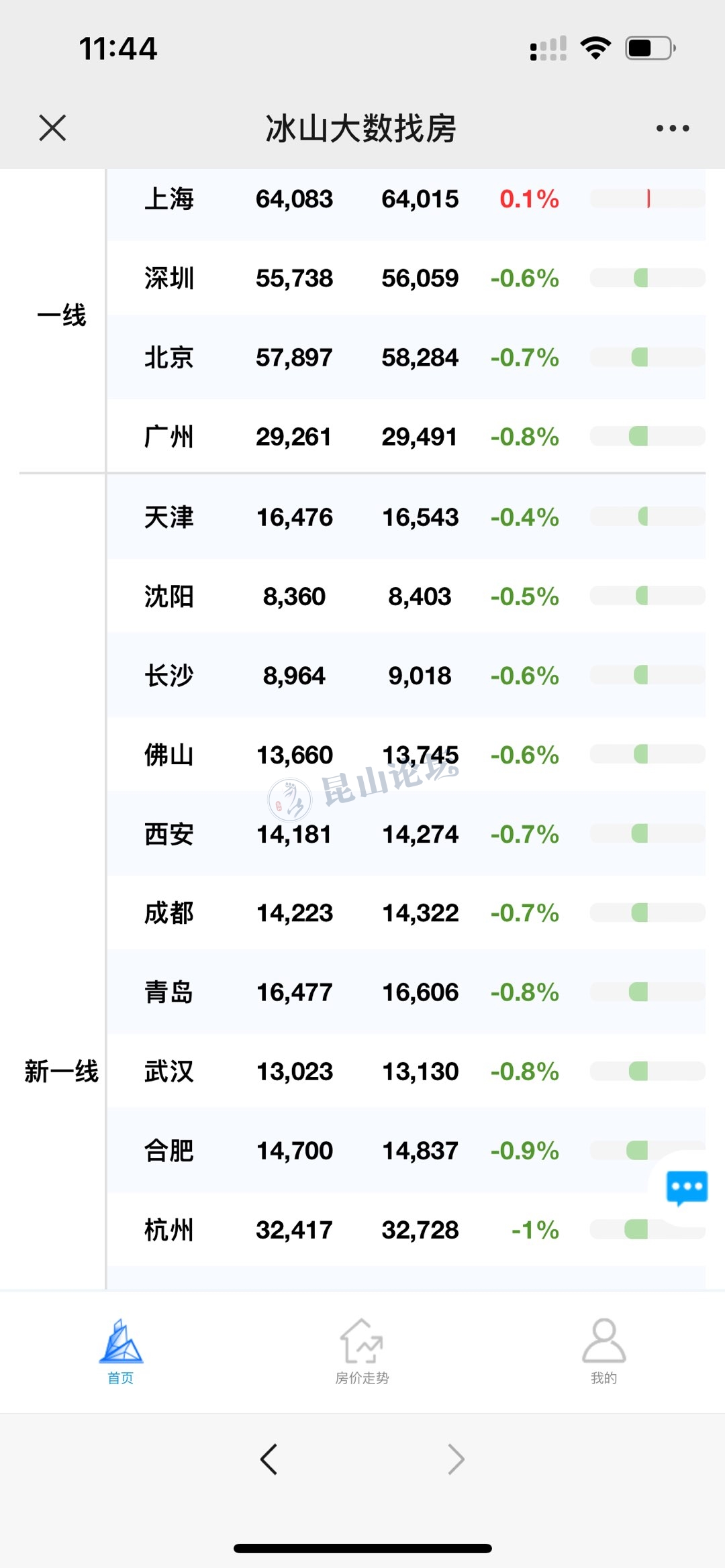Open the 我的 tab
Screen dimensions: 725x1568
pyautogui.click(x=603, y=1351)
